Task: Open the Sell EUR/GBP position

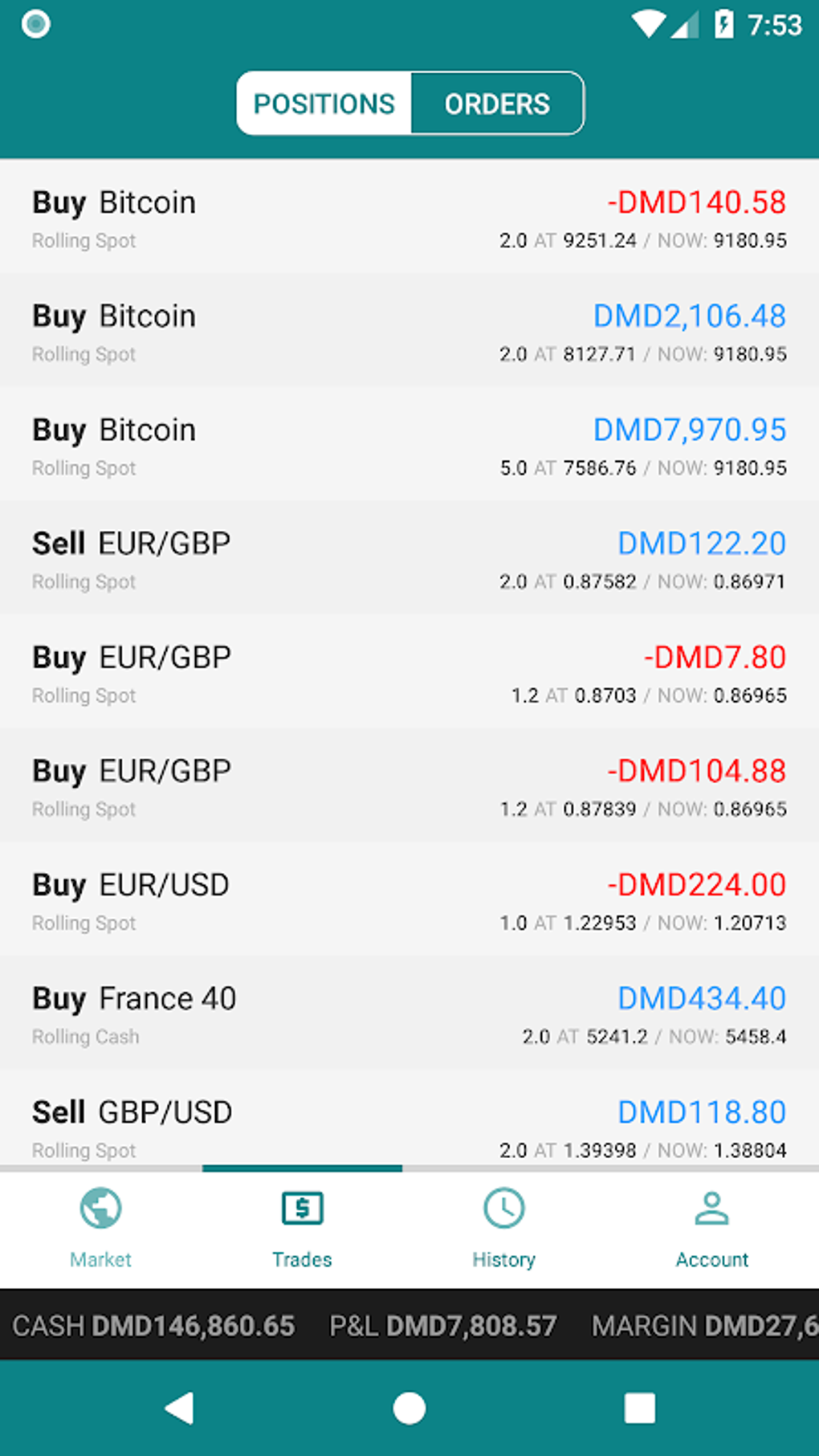Action: 409,559
